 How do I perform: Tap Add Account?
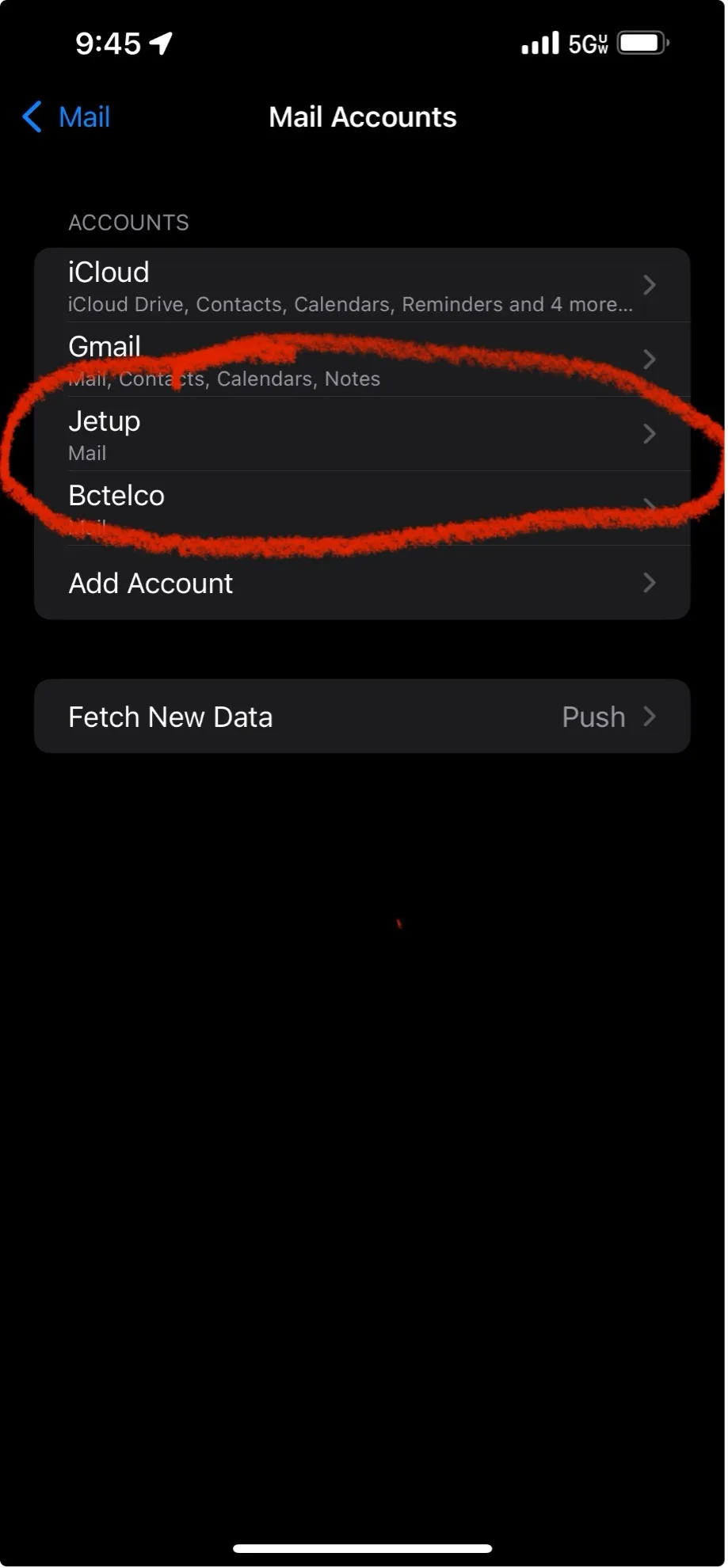point(361,583)
